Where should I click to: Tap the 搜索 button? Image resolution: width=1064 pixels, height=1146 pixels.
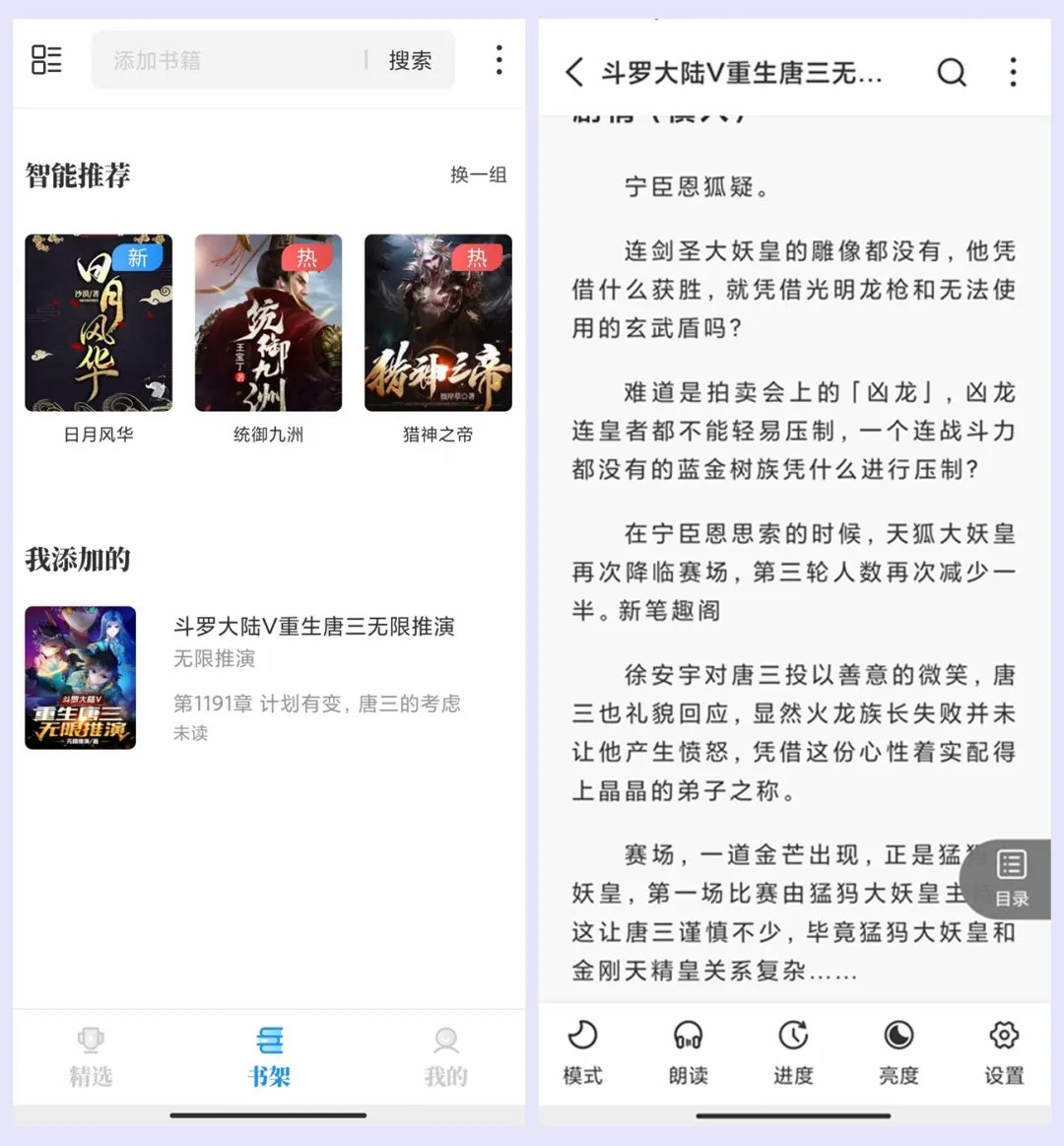pyautogui.click(x=410, y=61)
